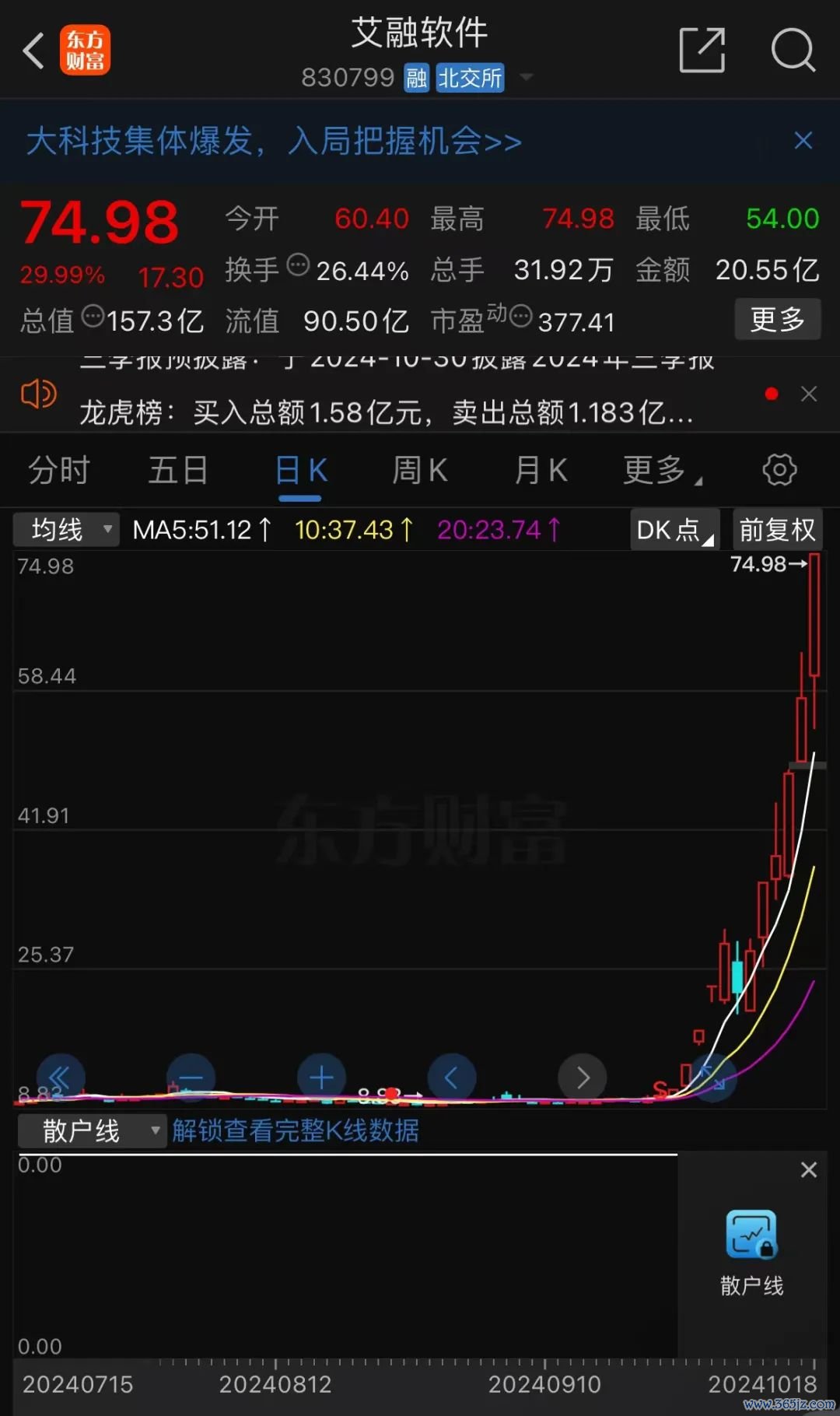The image size is (840, 1416).
Task: Go back using the top-left arrow
Action: click(x=33, y=51)
